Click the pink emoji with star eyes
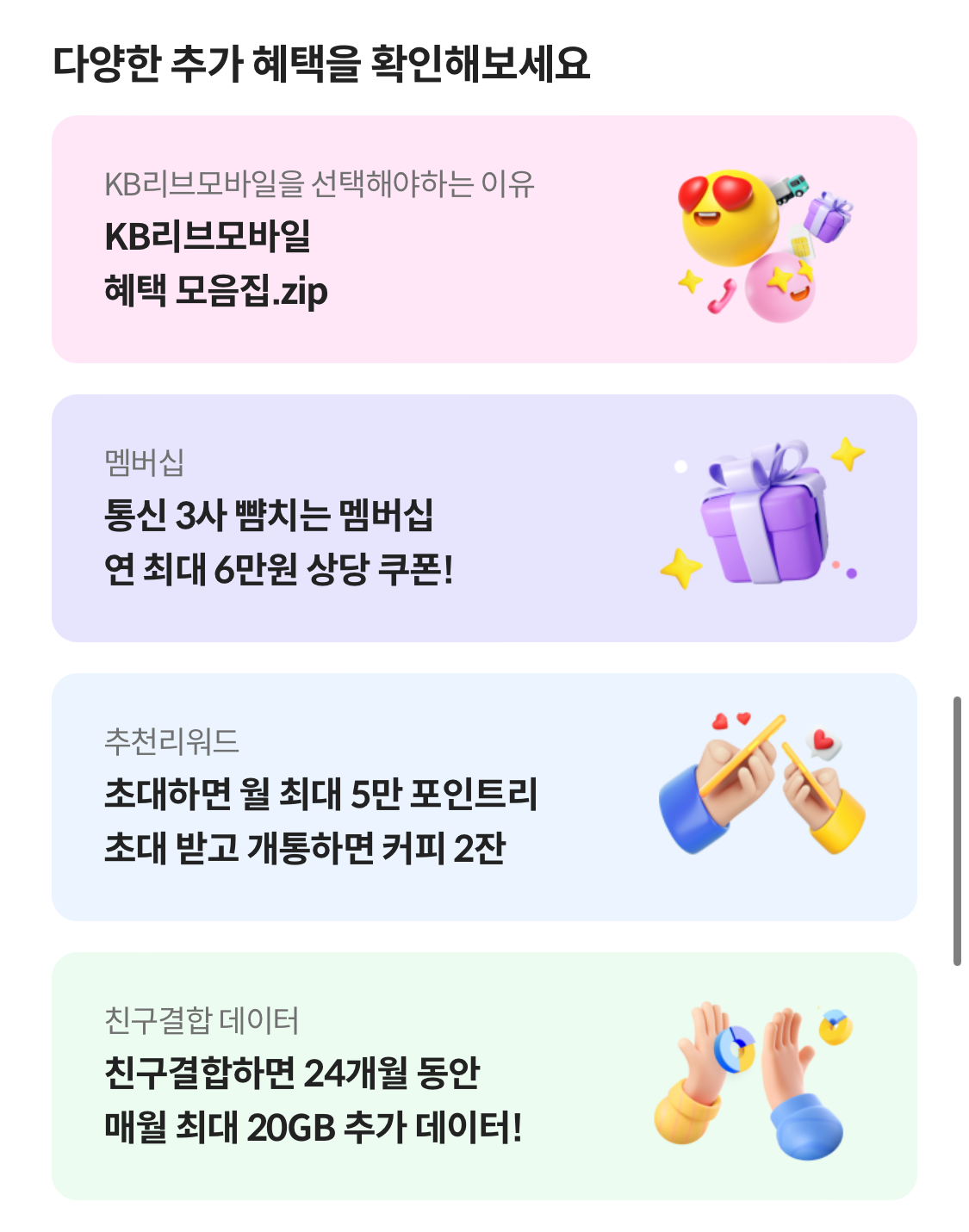The width and height of the screenshot is (969, 1232). [780, 288]
